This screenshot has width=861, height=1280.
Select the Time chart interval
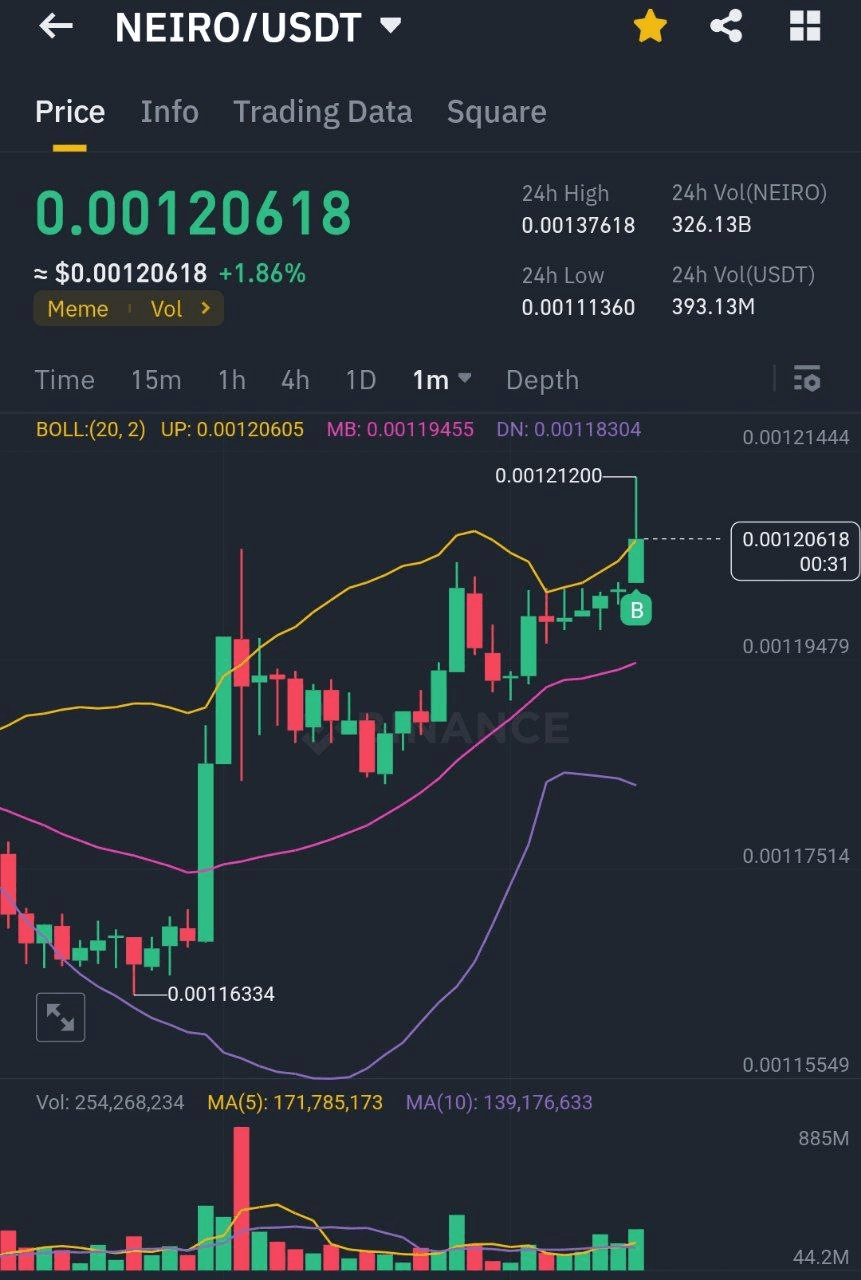click(65, 380)
